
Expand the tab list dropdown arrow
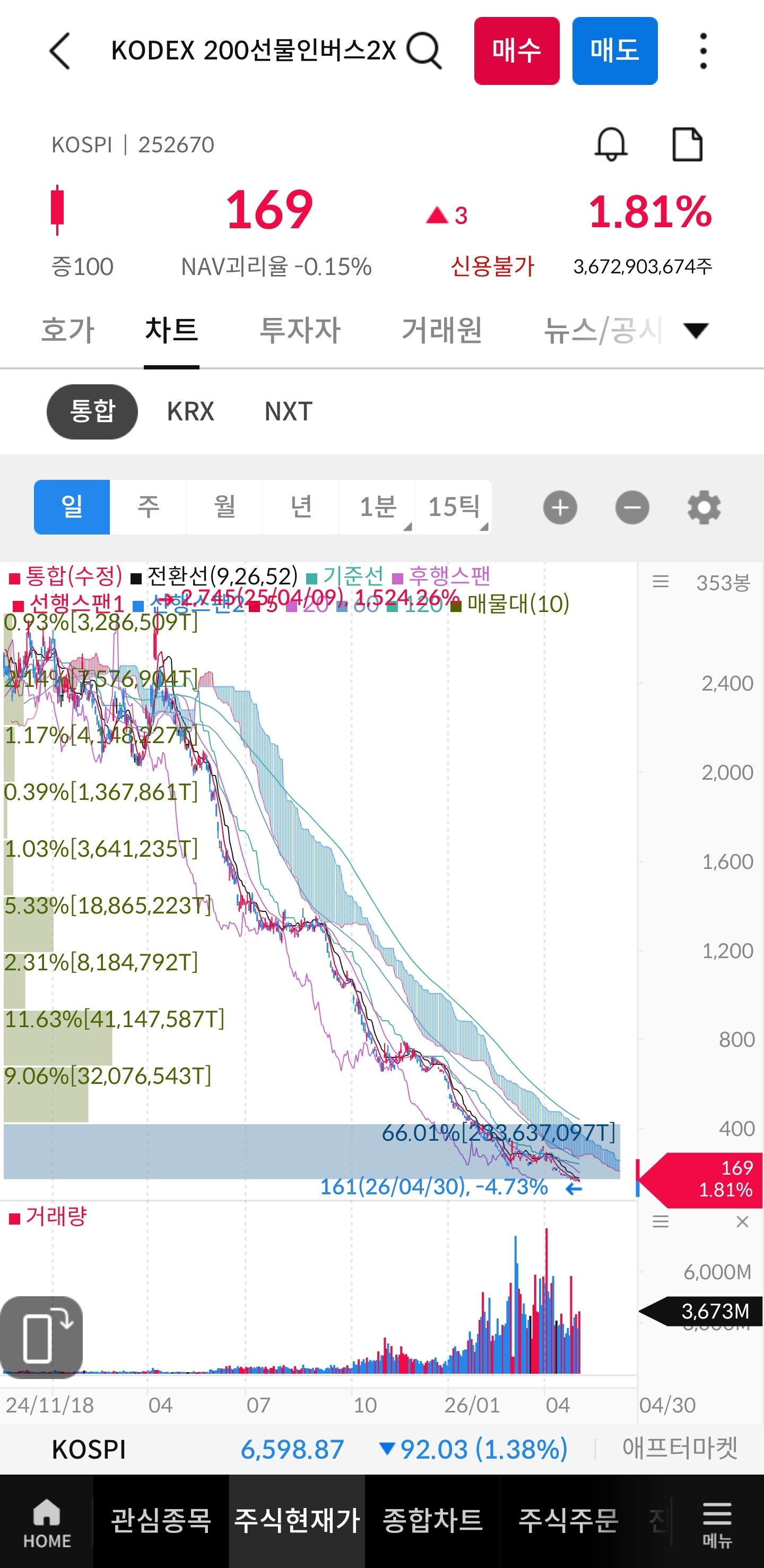pos(696,330)
